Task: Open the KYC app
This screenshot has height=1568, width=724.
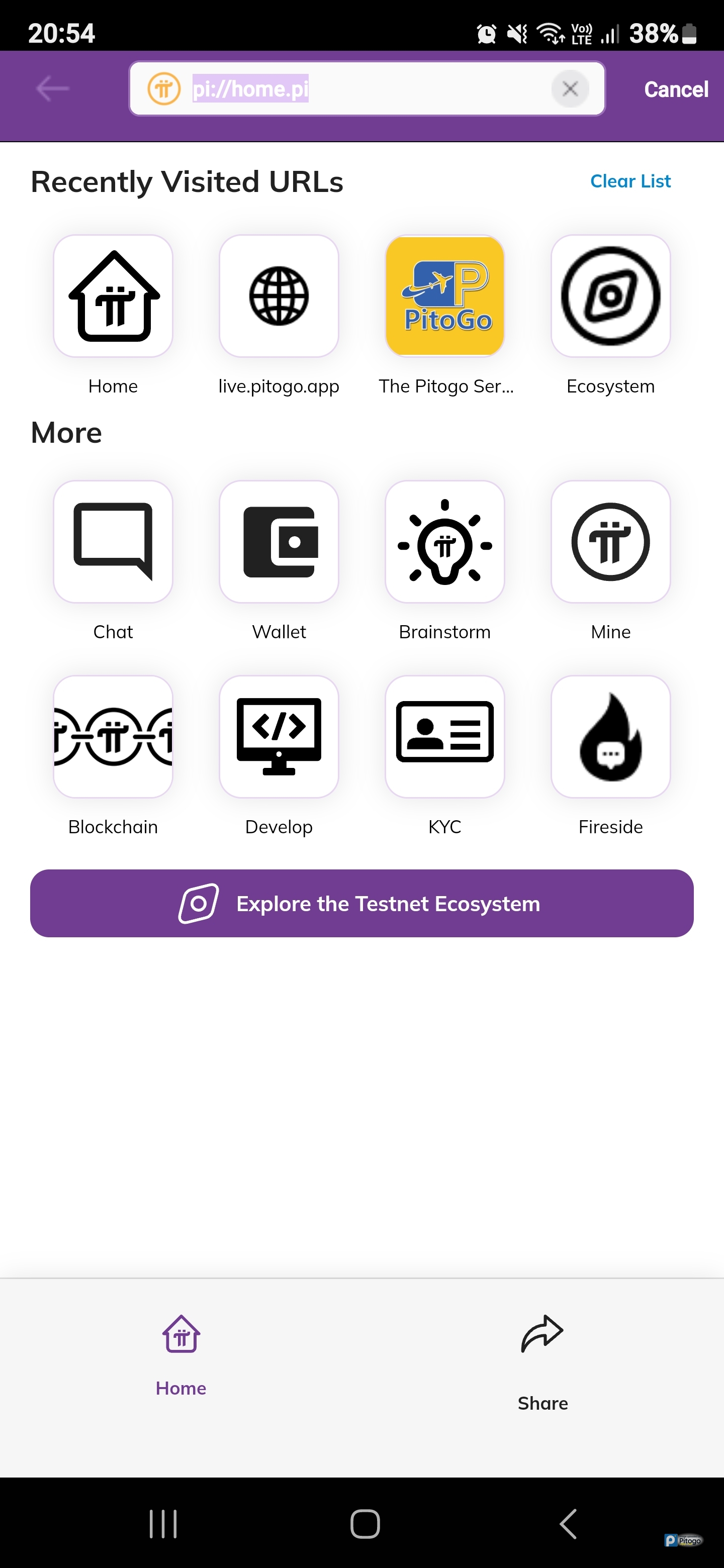Action: 444,737
